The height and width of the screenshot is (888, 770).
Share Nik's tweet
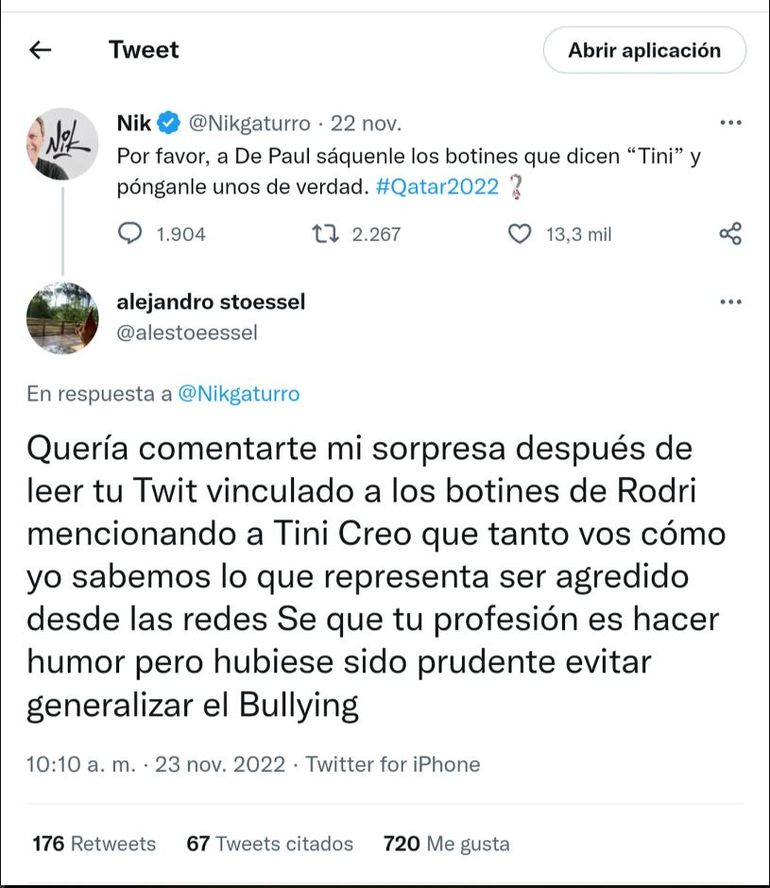[x=731, y=234]
